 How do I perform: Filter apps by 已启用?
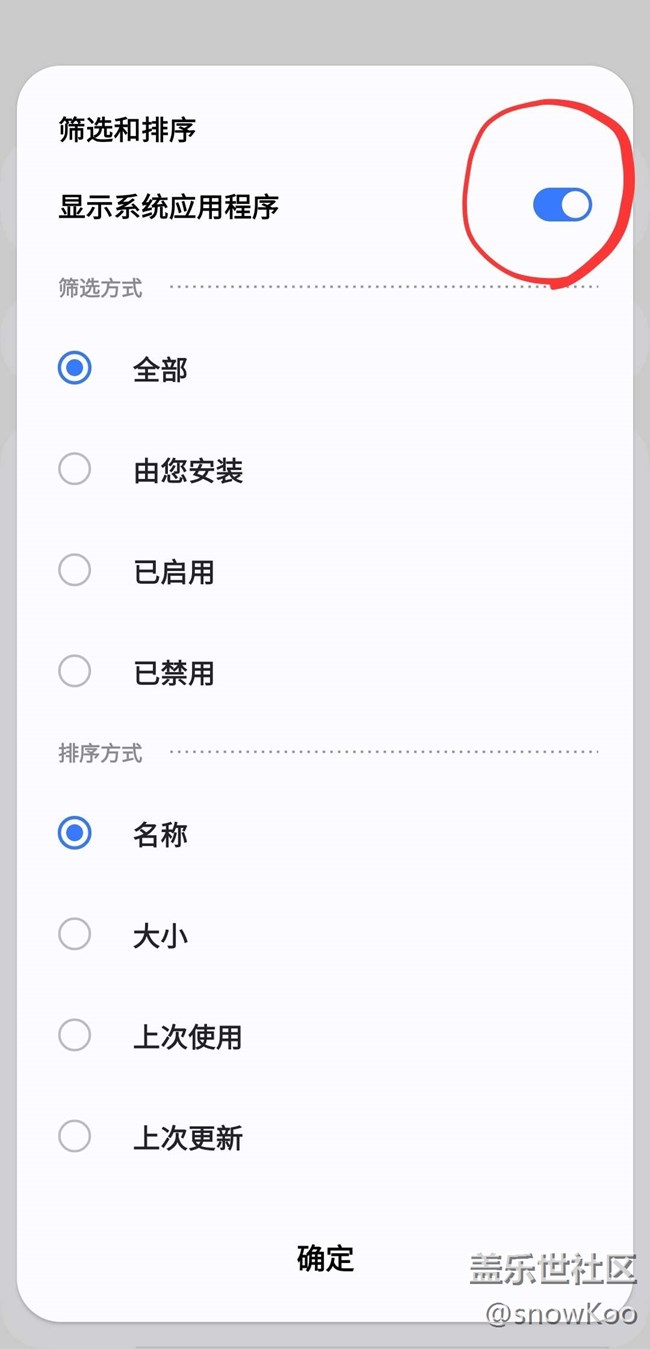pyautogui.click(x=75, y=571)
